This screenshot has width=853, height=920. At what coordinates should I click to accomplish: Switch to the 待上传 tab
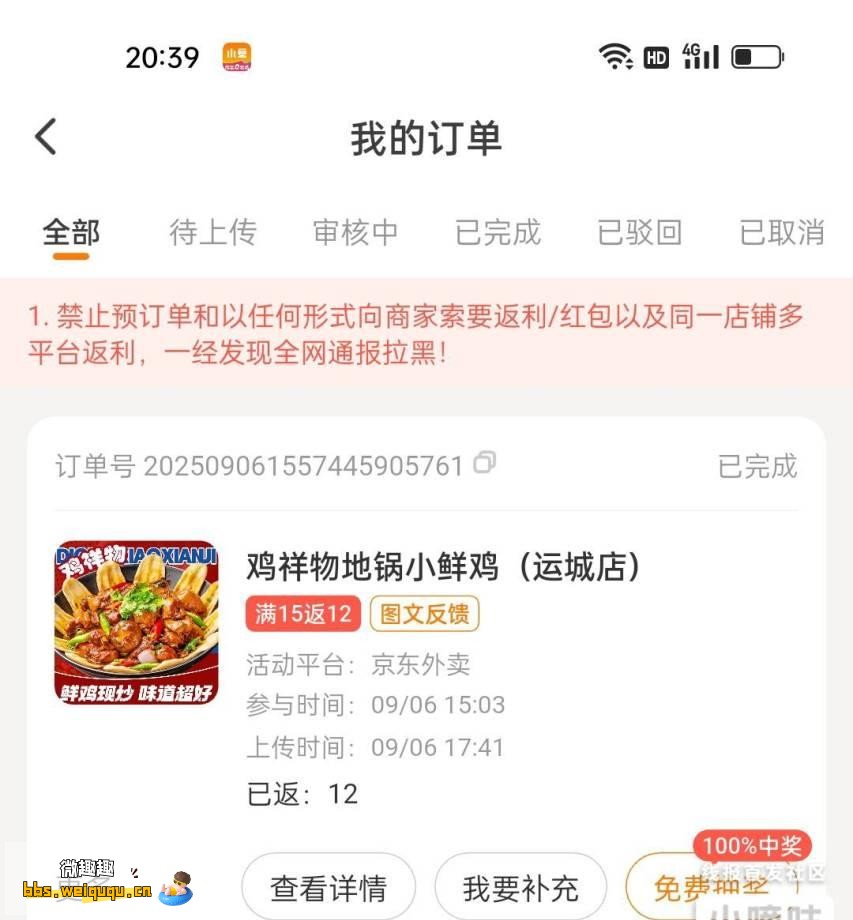click(213, 233)
